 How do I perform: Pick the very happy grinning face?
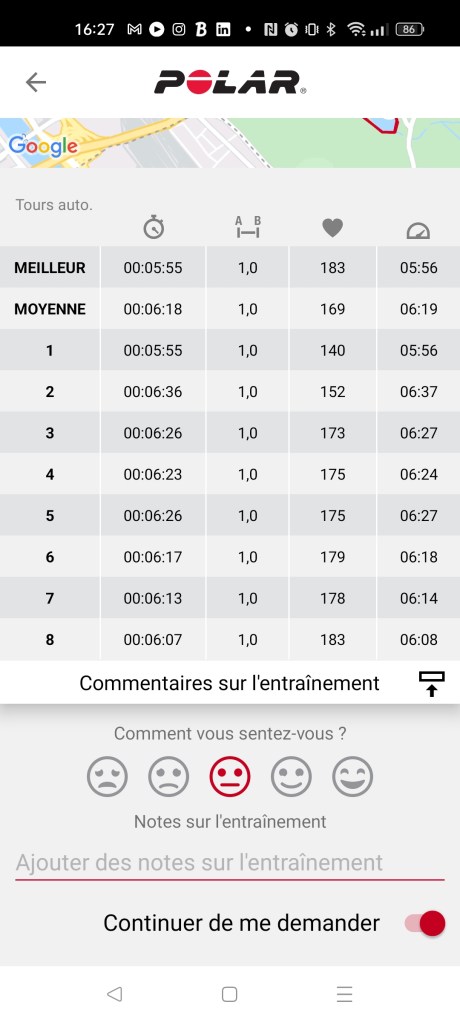[352, 776]
